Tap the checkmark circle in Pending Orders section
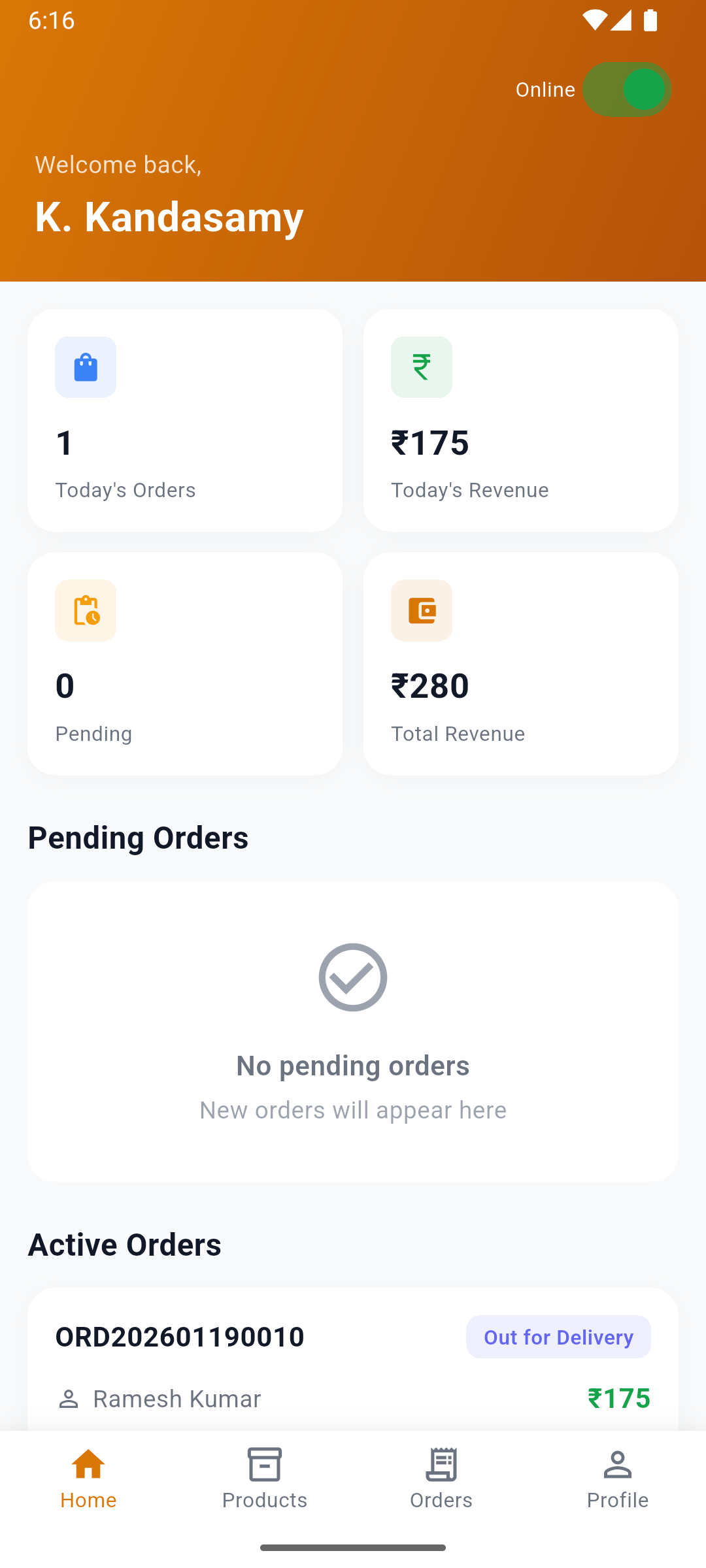The image size is (706, 1568). pyautogui.click(x=352, y=977)
